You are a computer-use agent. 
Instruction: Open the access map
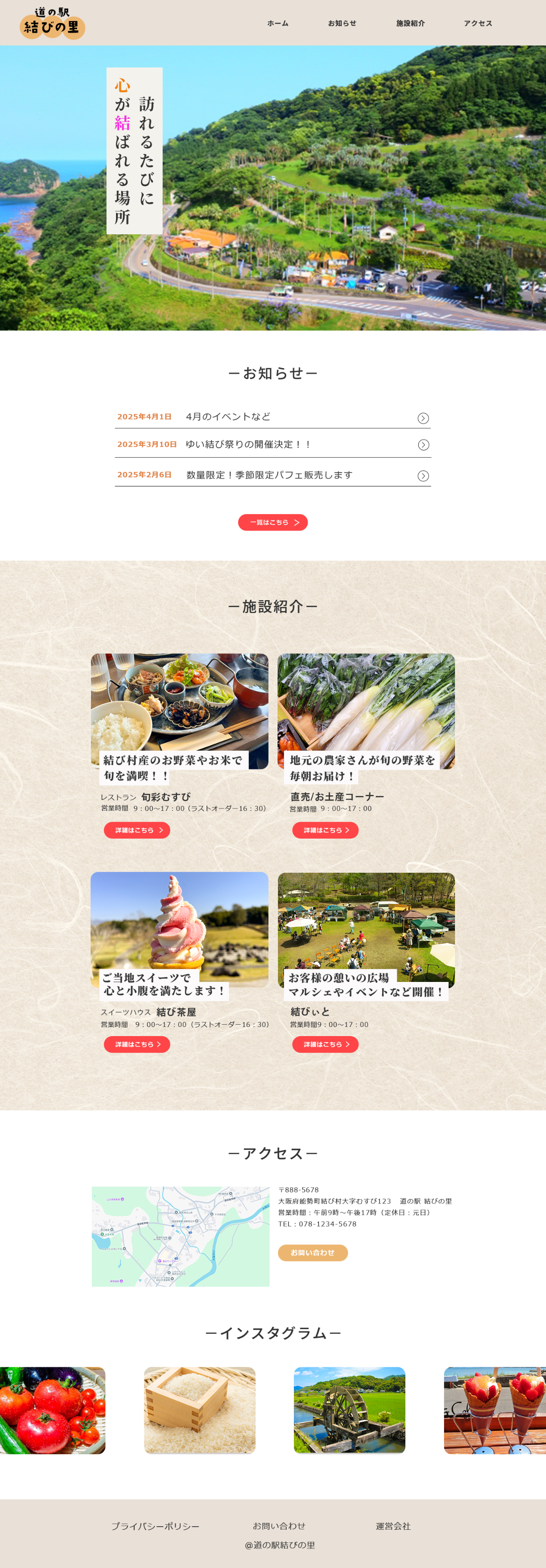point(180,1236)
